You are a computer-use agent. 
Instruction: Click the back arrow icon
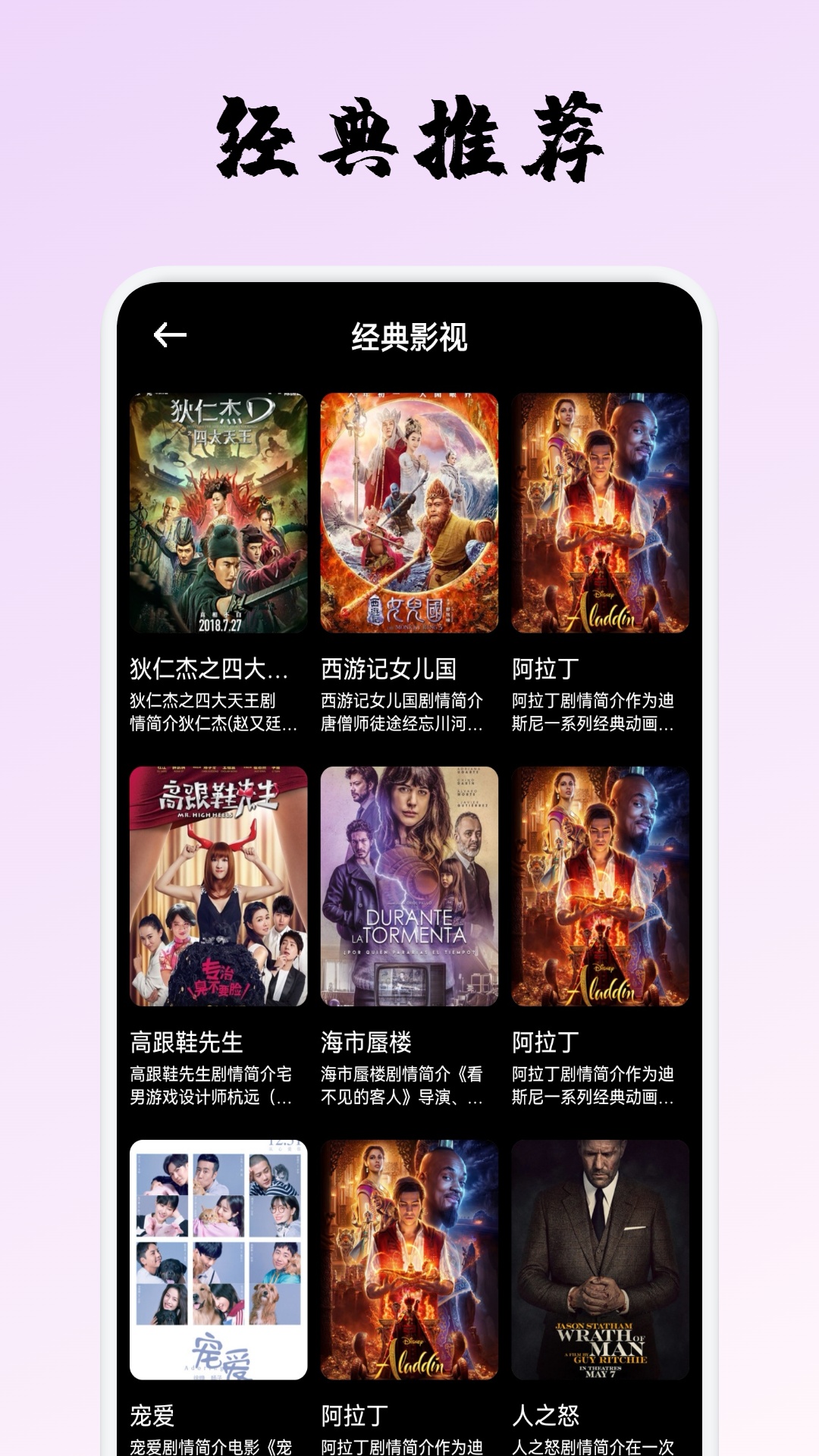point(171,334)
